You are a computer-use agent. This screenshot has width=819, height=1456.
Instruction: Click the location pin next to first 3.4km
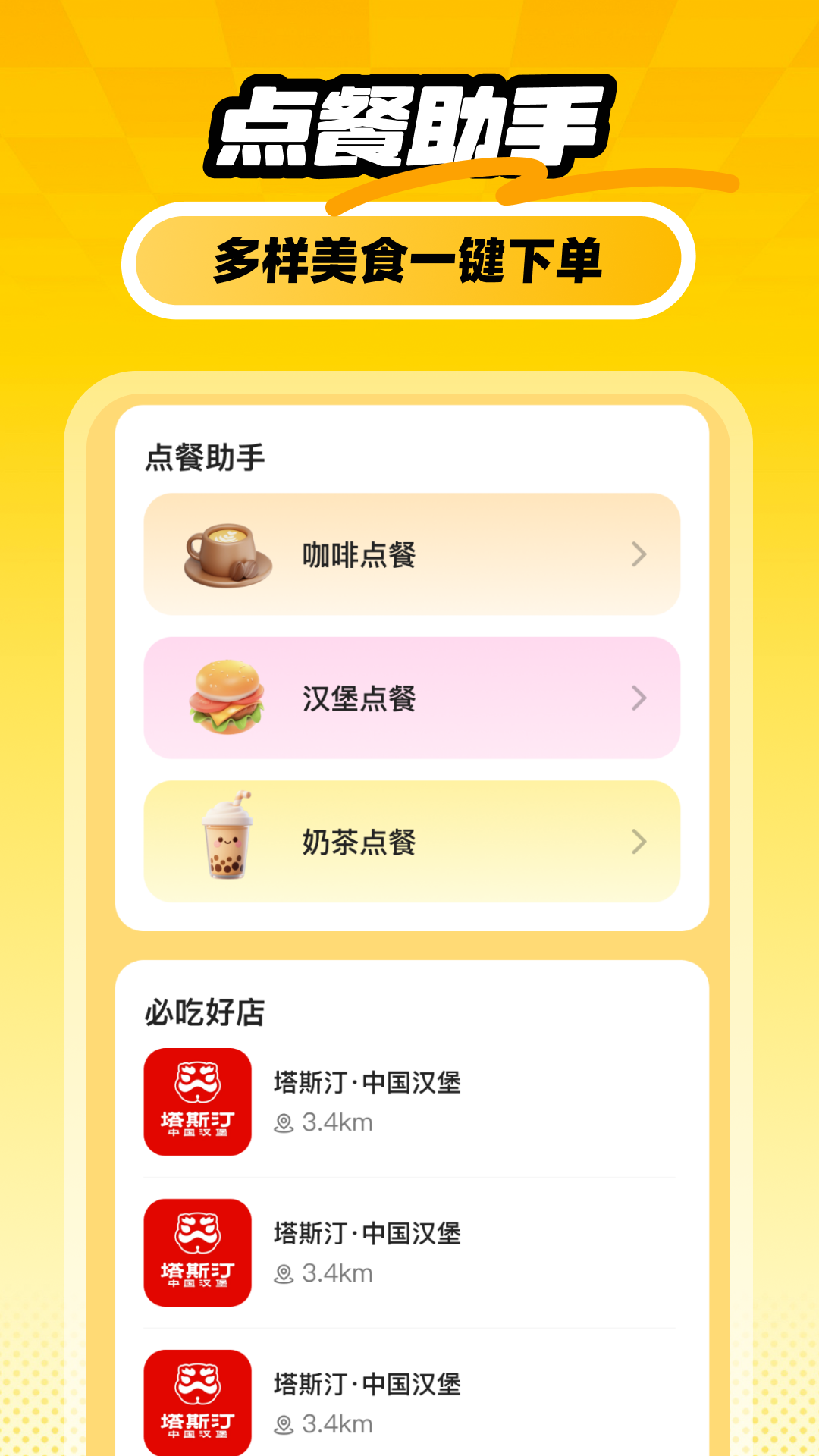click(x=285, y=1123)
